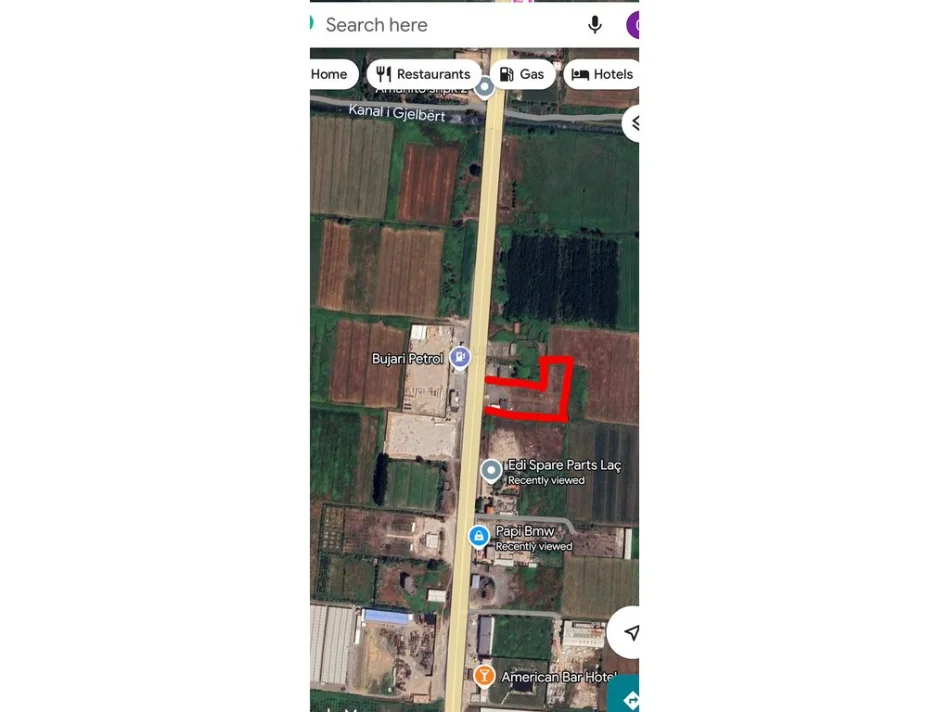Start voice search with the microphone
This screenshot has width=950, height=712.
(x=595, y=25)
